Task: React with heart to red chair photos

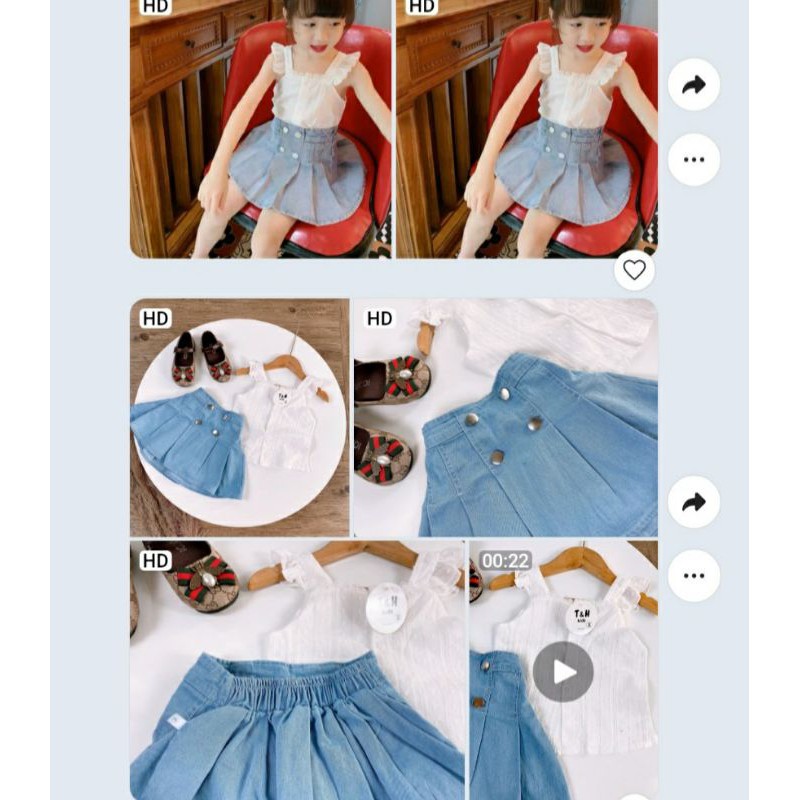Action: (634, 270)
